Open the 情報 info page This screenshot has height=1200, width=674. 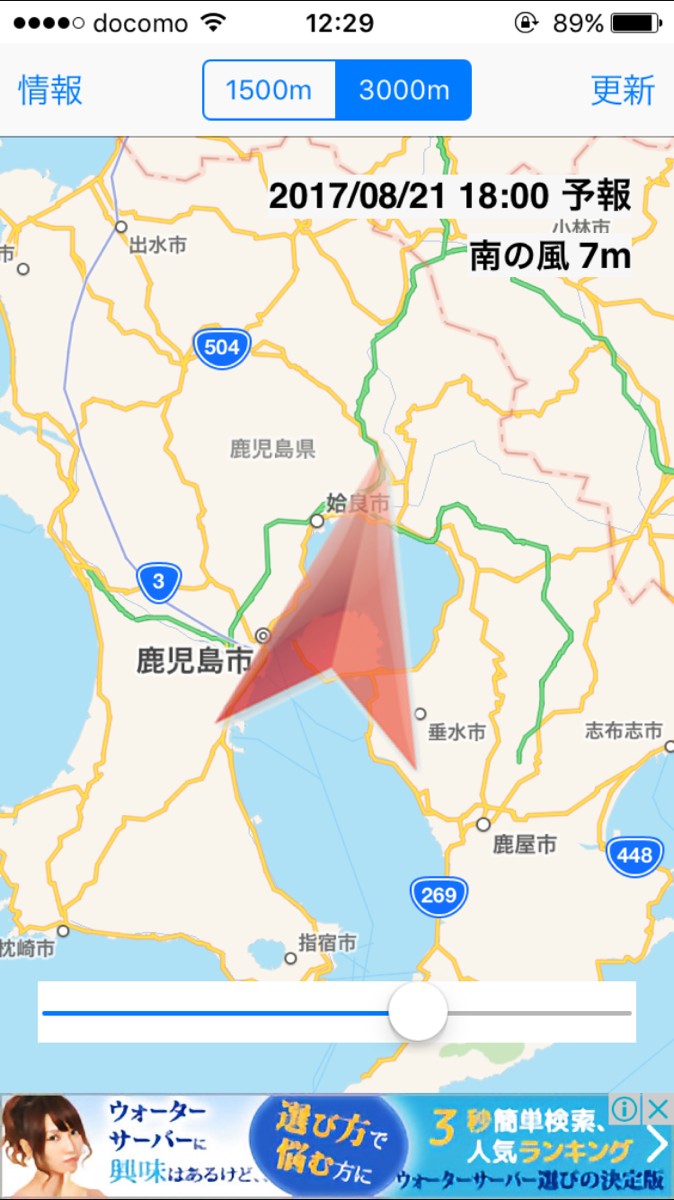(x=50, y=90)
